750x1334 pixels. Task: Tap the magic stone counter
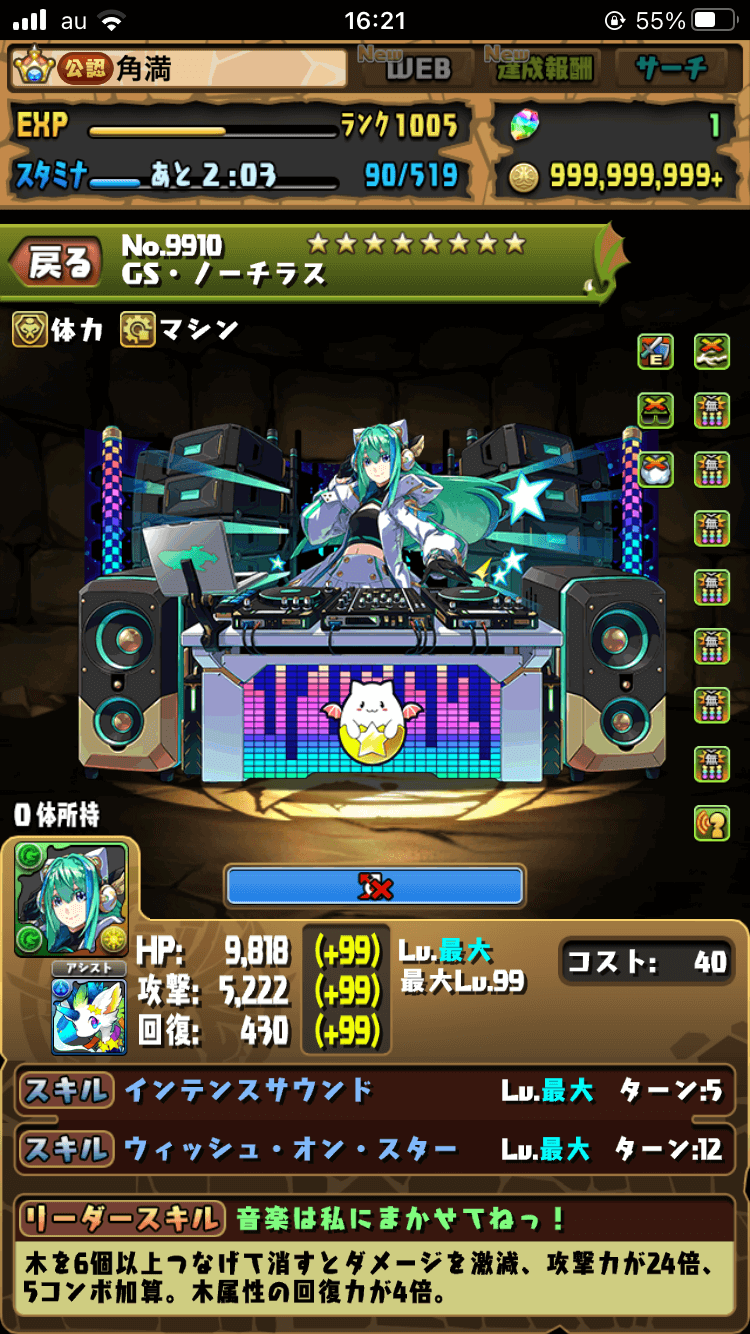click(618, 126)
